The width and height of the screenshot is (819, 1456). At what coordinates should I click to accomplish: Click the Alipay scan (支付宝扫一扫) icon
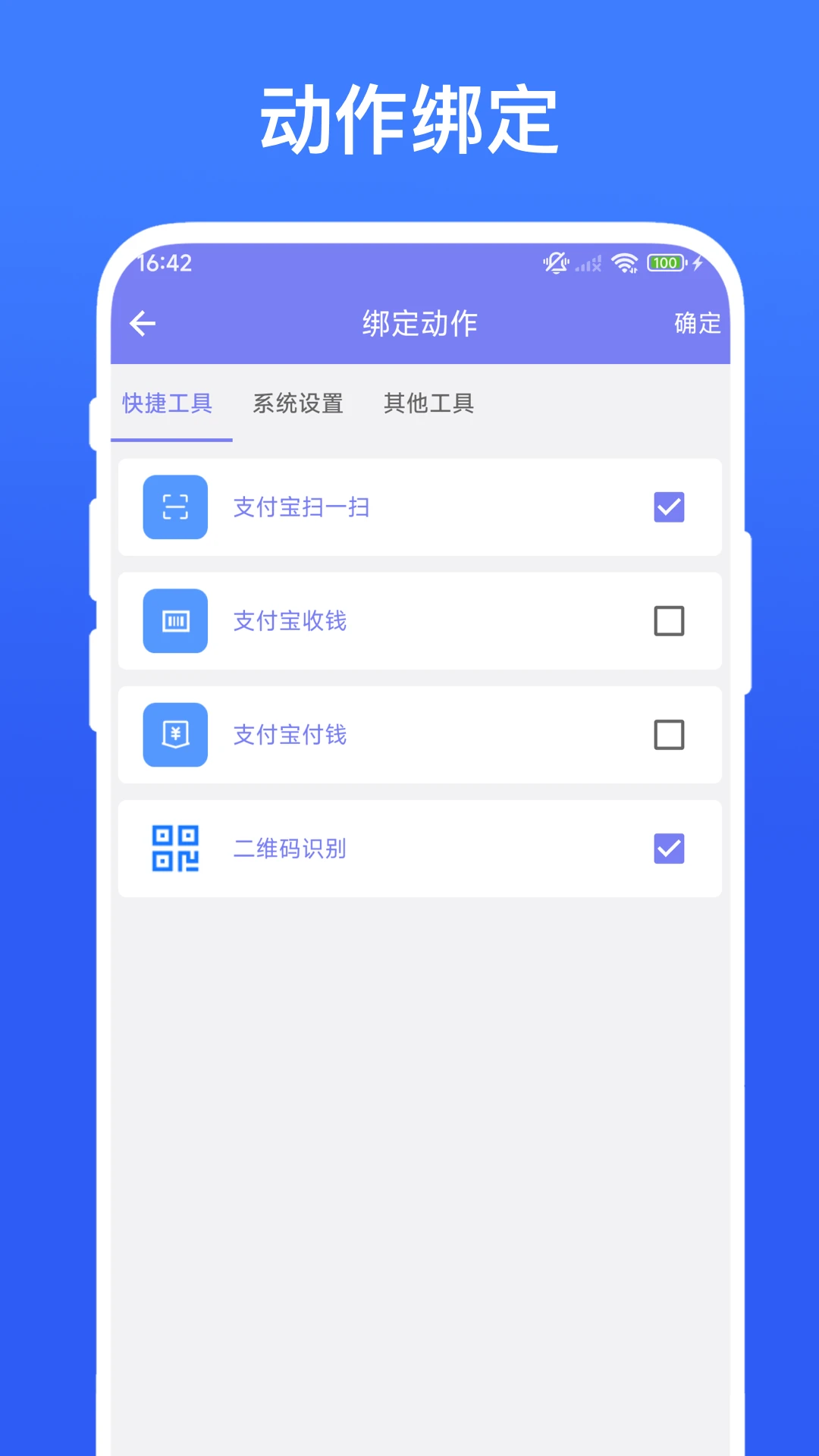174,507
